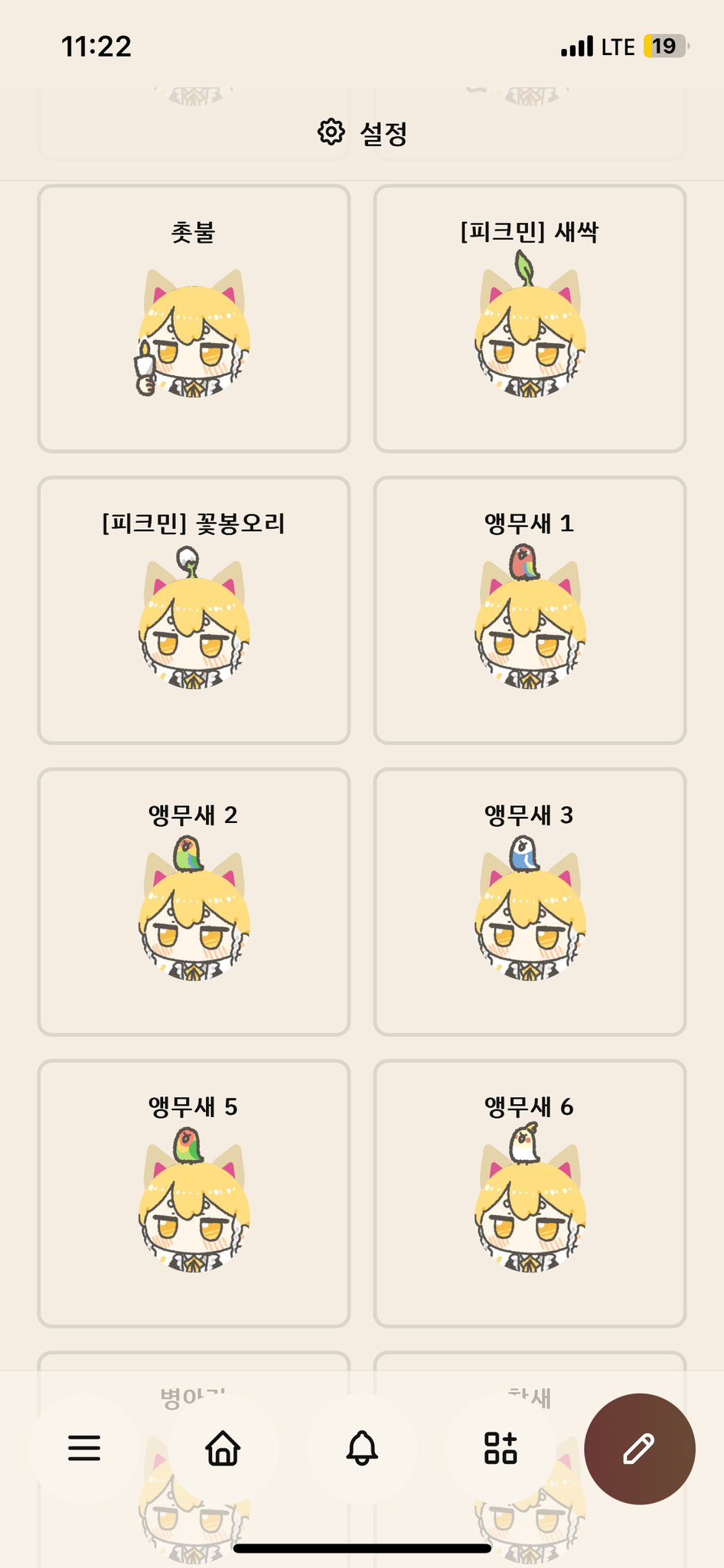
Task: Tap the 앵무새 3 avatar card
Action: [530, 902]
